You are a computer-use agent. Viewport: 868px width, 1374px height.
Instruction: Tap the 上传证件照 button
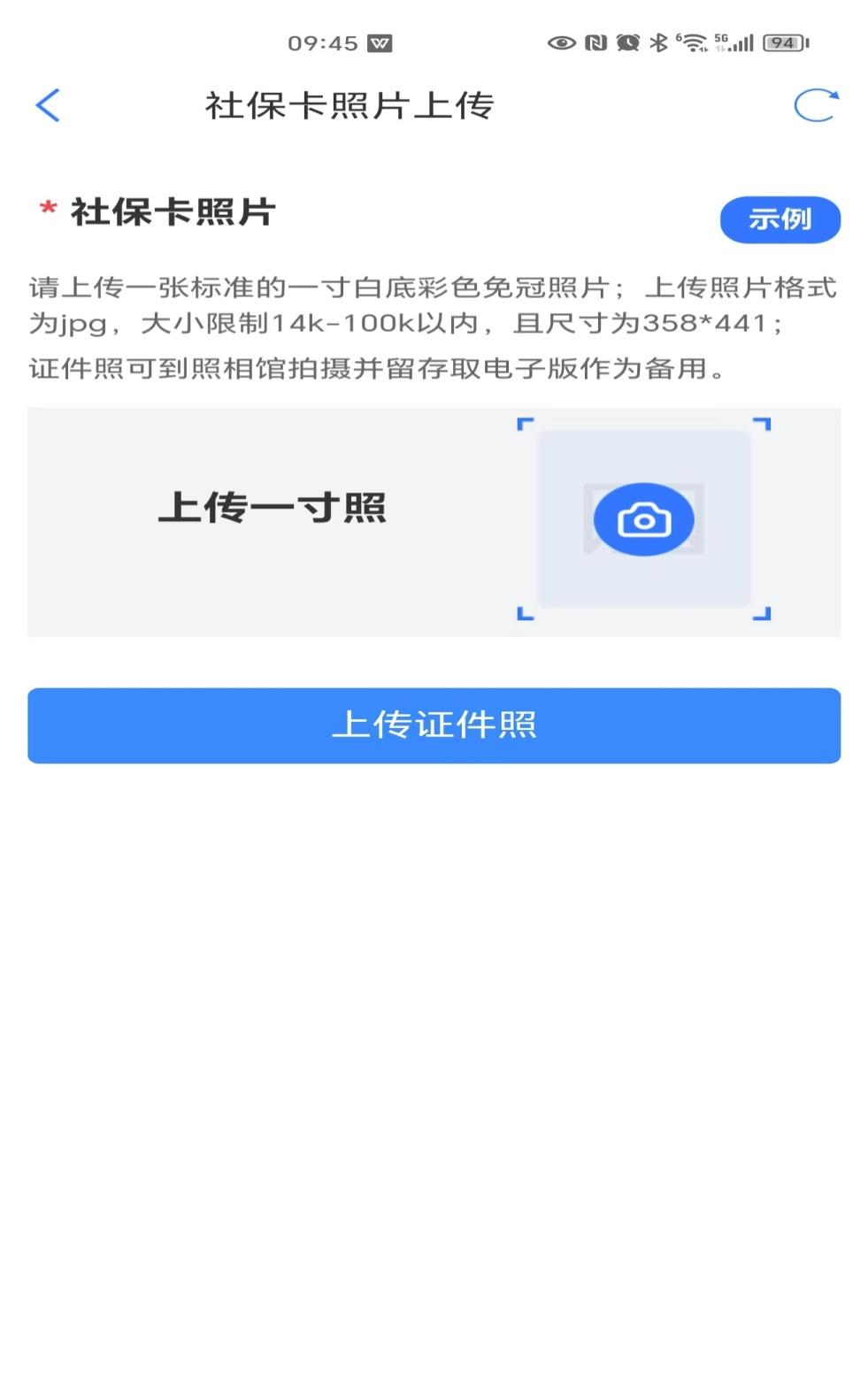pyautogui.click(x=434, y=725)
